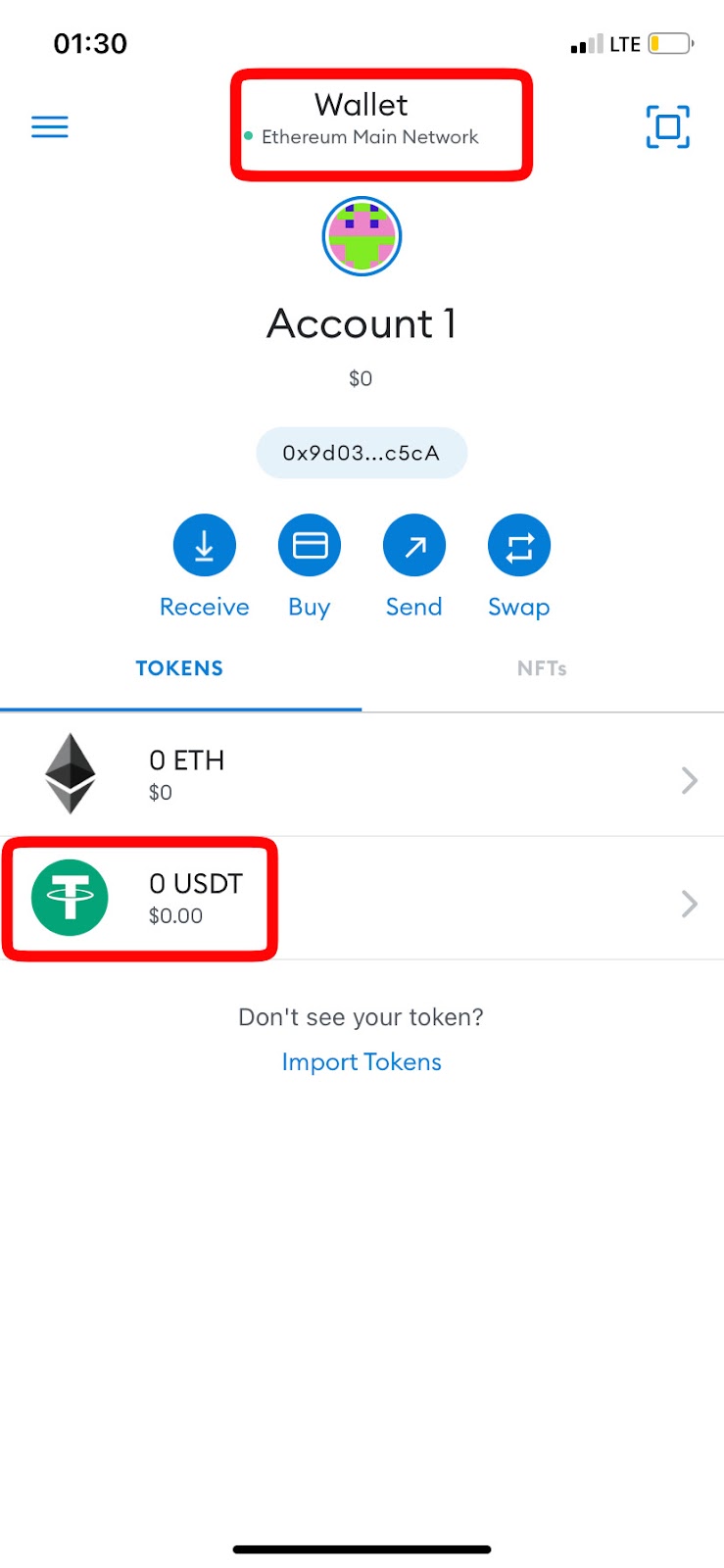Tap the $0 balance under Account 1
Screen dimensions: 724x1568
pos(362,378)
